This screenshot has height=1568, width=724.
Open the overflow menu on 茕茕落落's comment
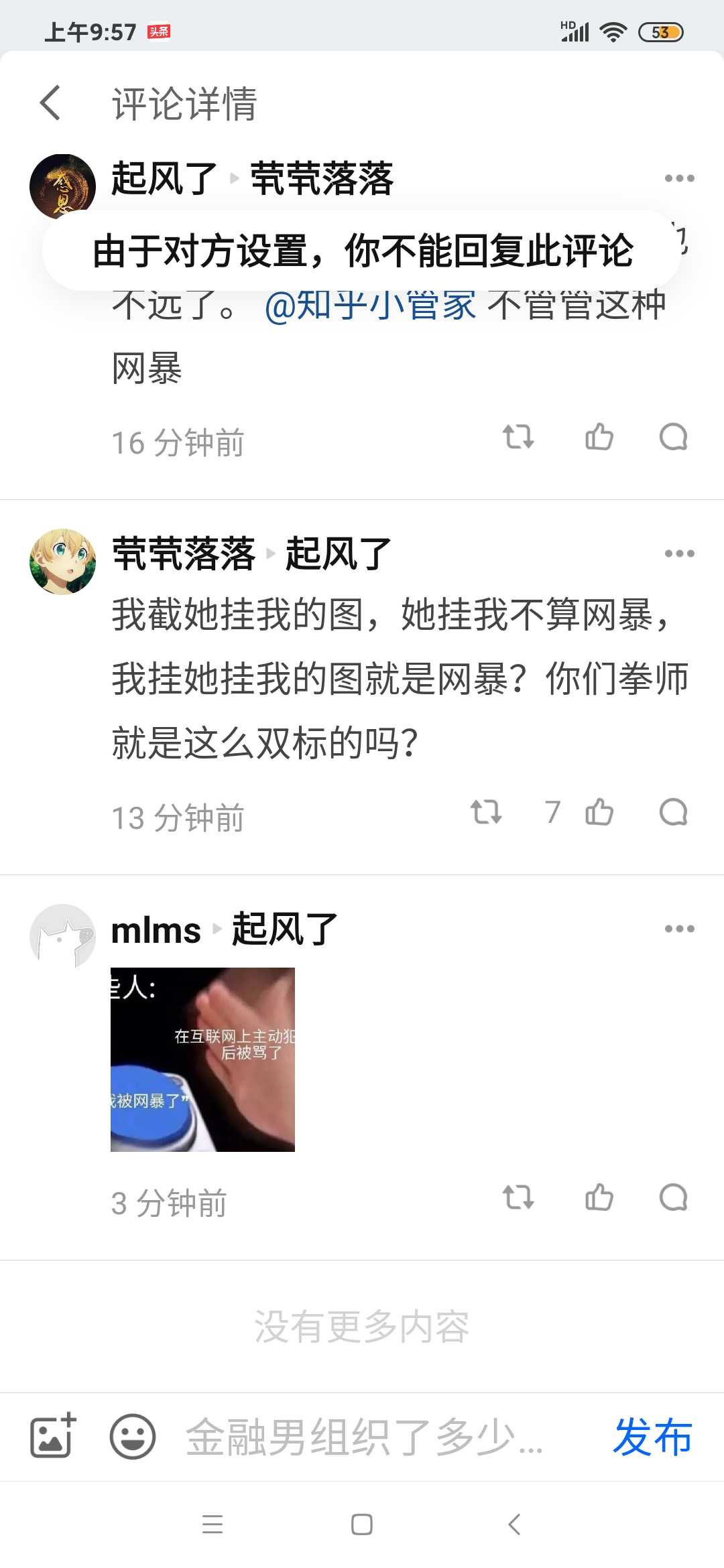point(678,553)
